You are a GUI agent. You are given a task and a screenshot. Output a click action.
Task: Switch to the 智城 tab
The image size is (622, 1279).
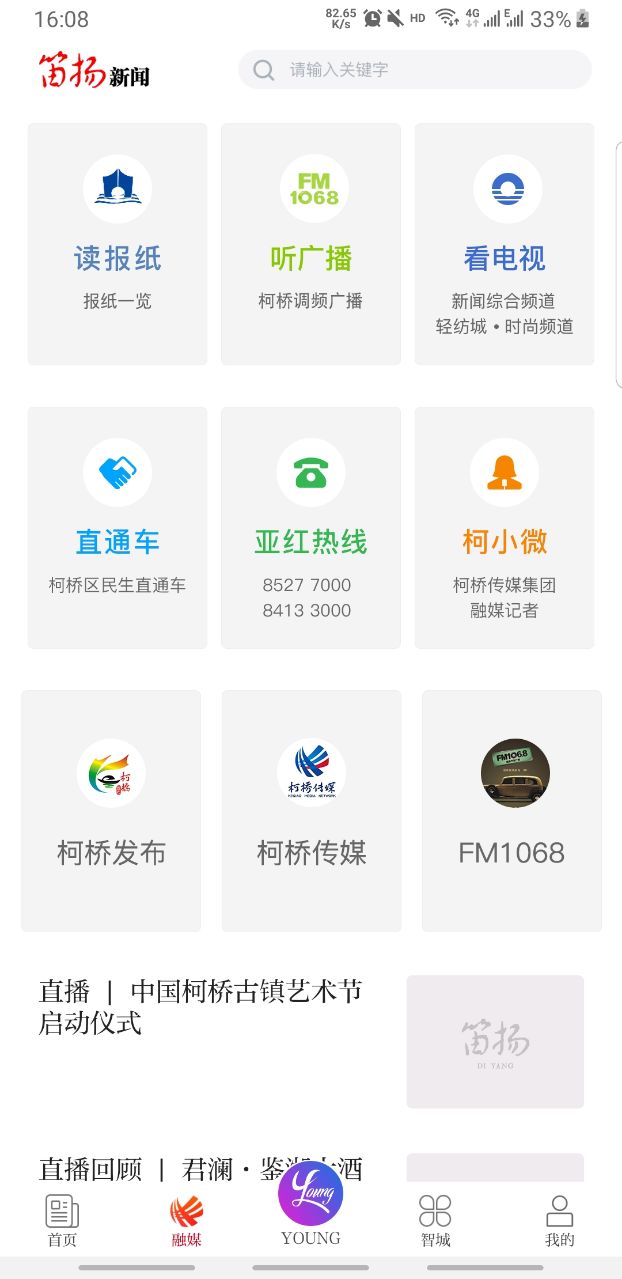(x=435, y=1220)
